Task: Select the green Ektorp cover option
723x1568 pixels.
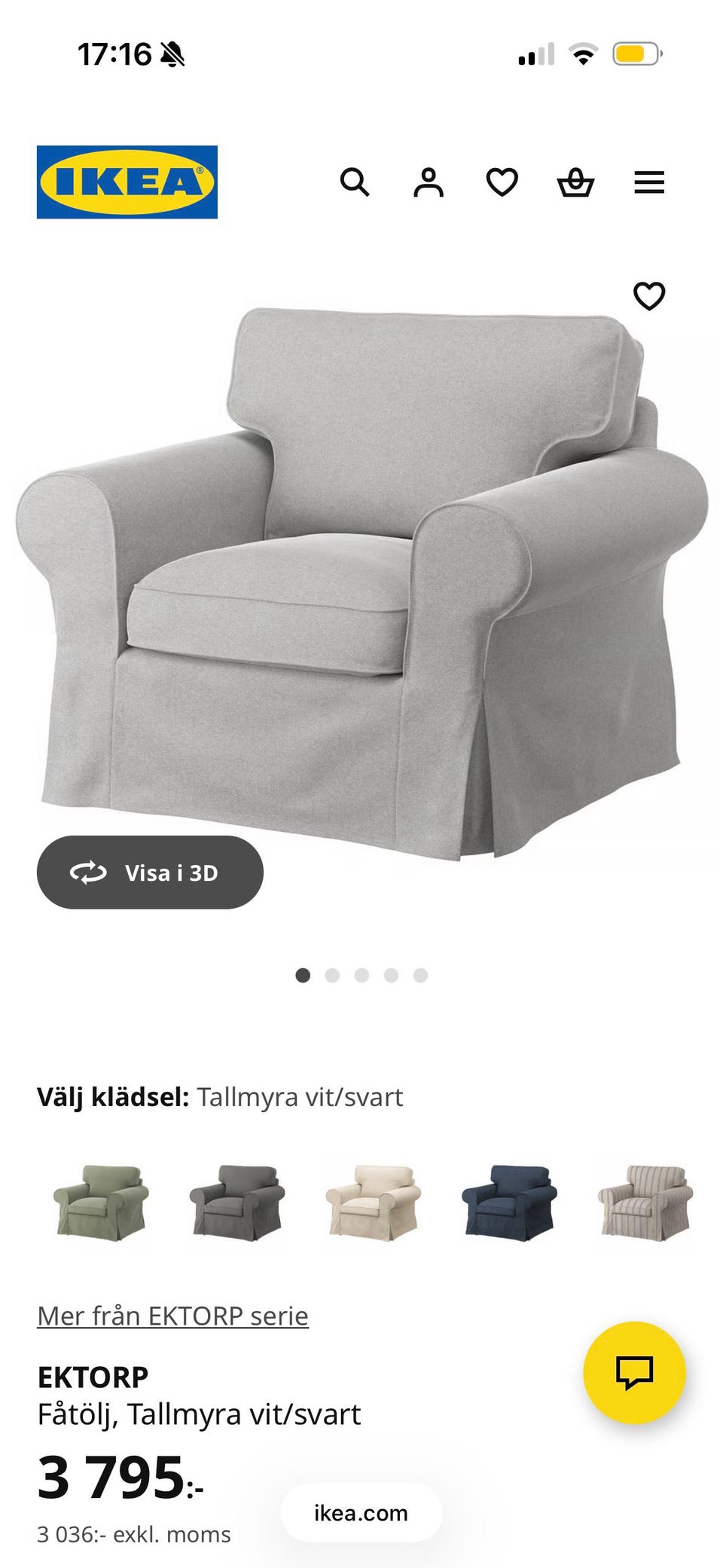Action: (102, 1203)
